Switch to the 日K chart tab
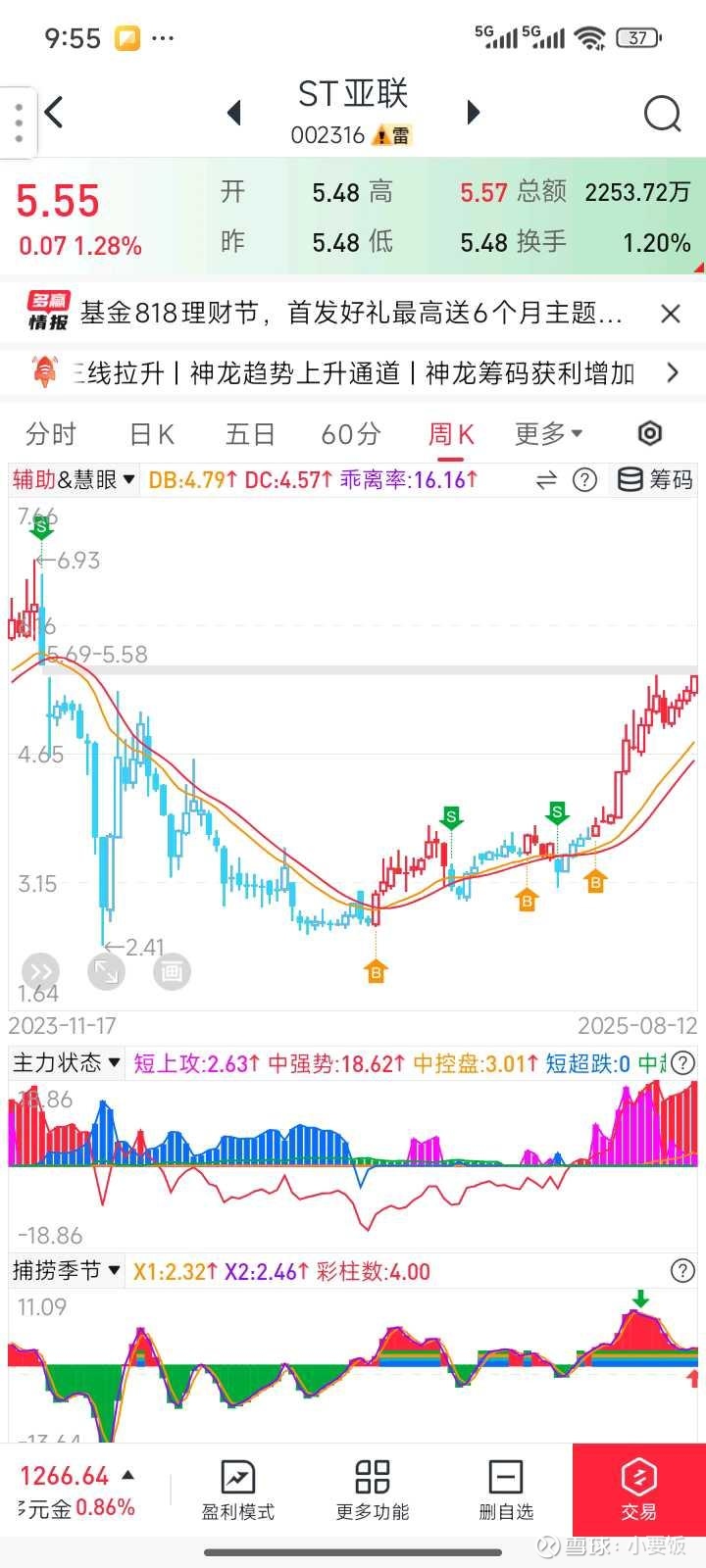Screen dimensions: 706x1568 152,434
